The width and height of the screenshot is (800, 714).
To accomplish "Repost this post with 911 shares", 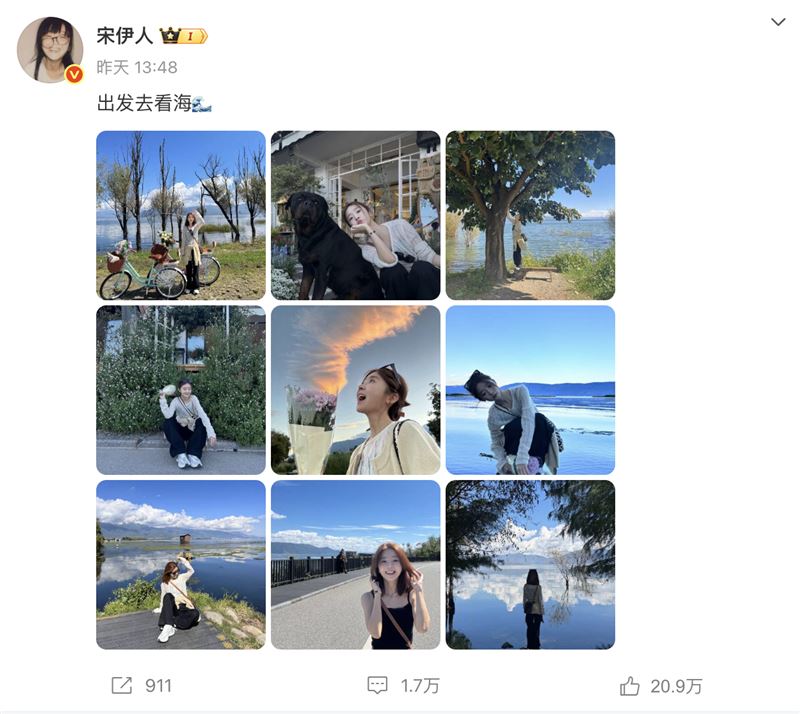I will 141,686.
